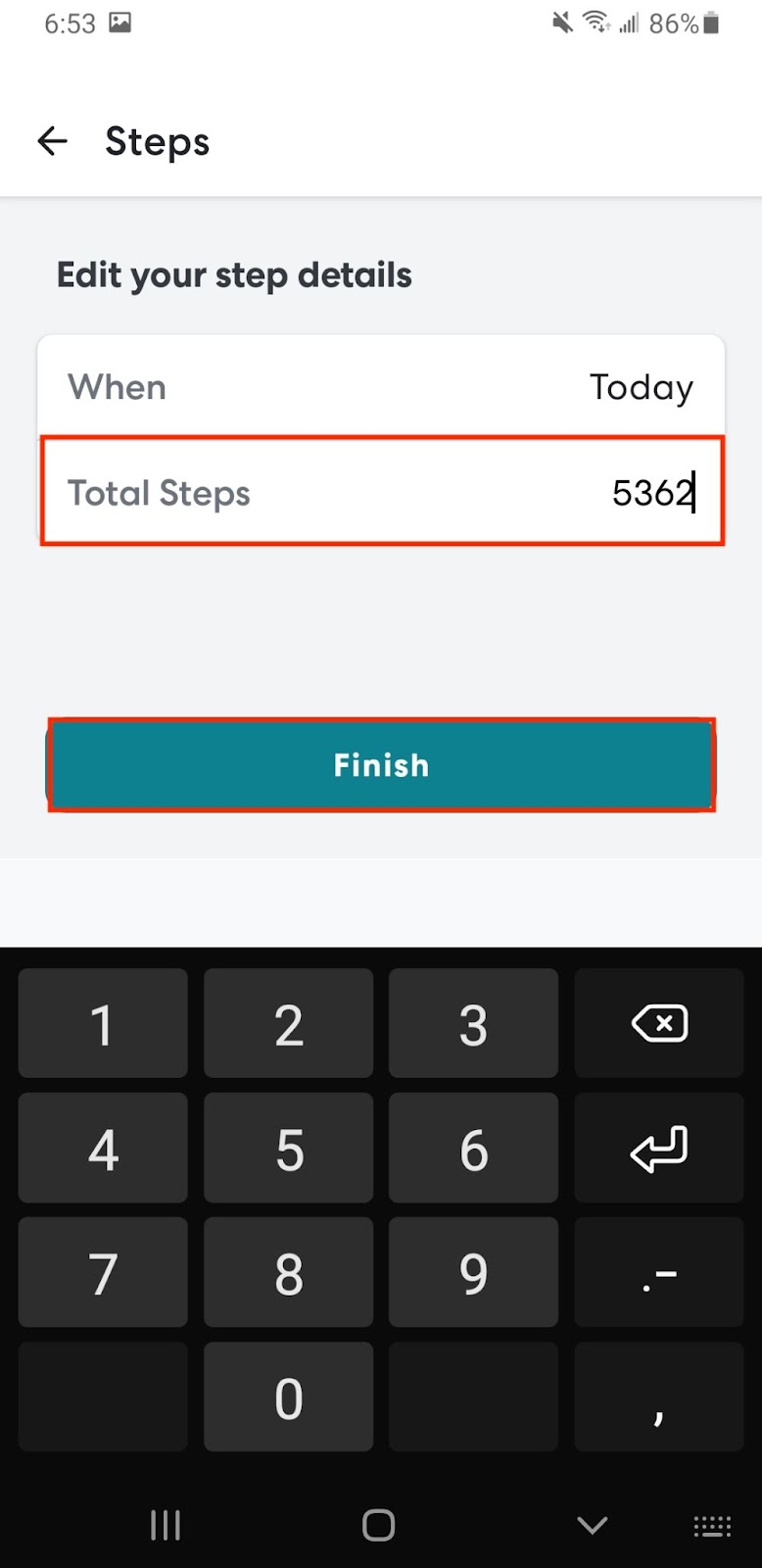
Task: Open the When date row
Action: (381, 387)
